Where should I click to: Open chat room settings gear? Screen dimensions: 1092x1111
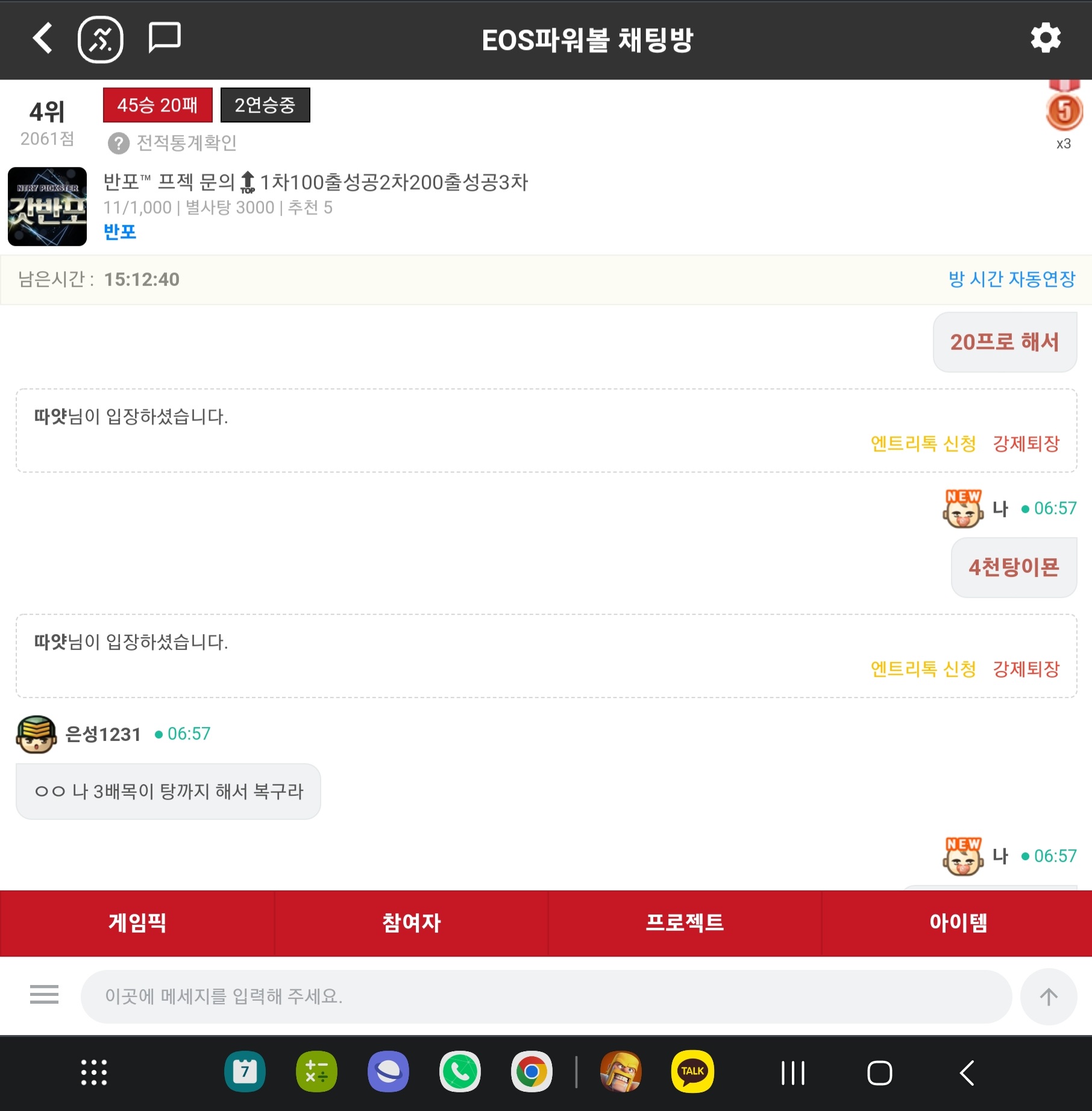coord(1046,39)
